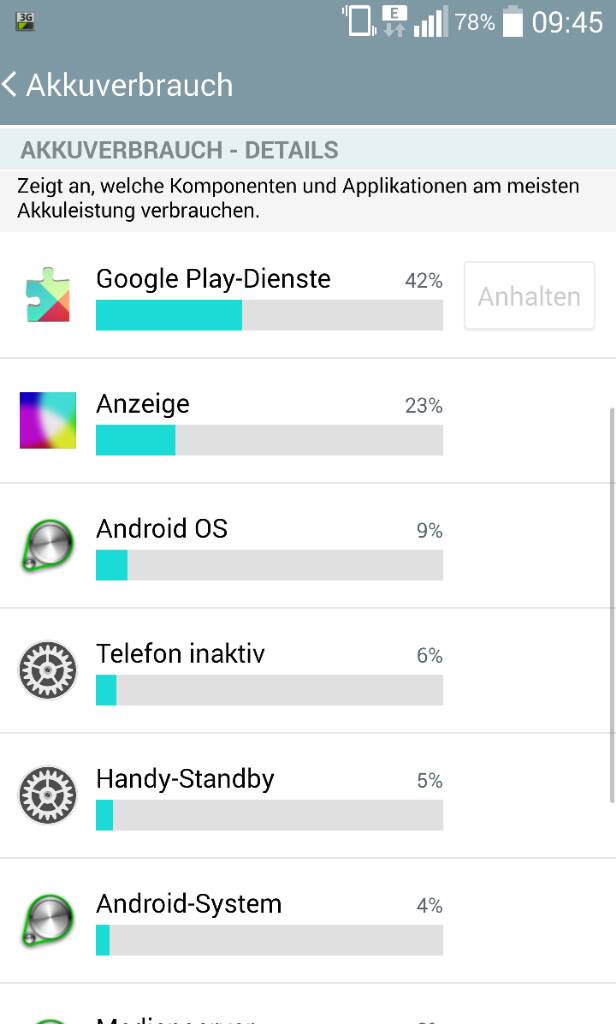Viewport: 616px width, 1024px height.
Task: Select the Telefon inaktiv row
Action: pos(308,671)
